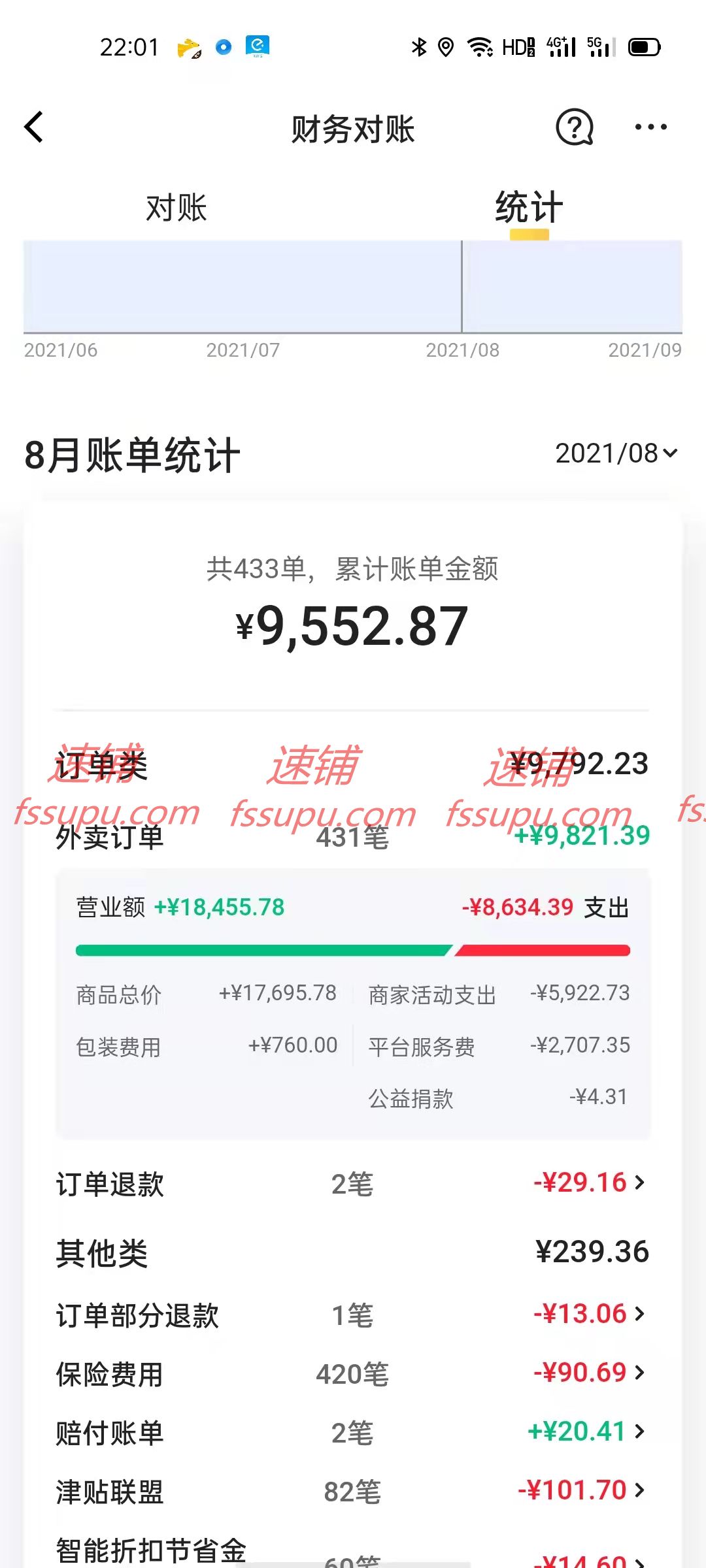The height and width of the screenshot is (1568, 706).
Task: Go back from 财务对账 page
Action: [x=34, y=127]
